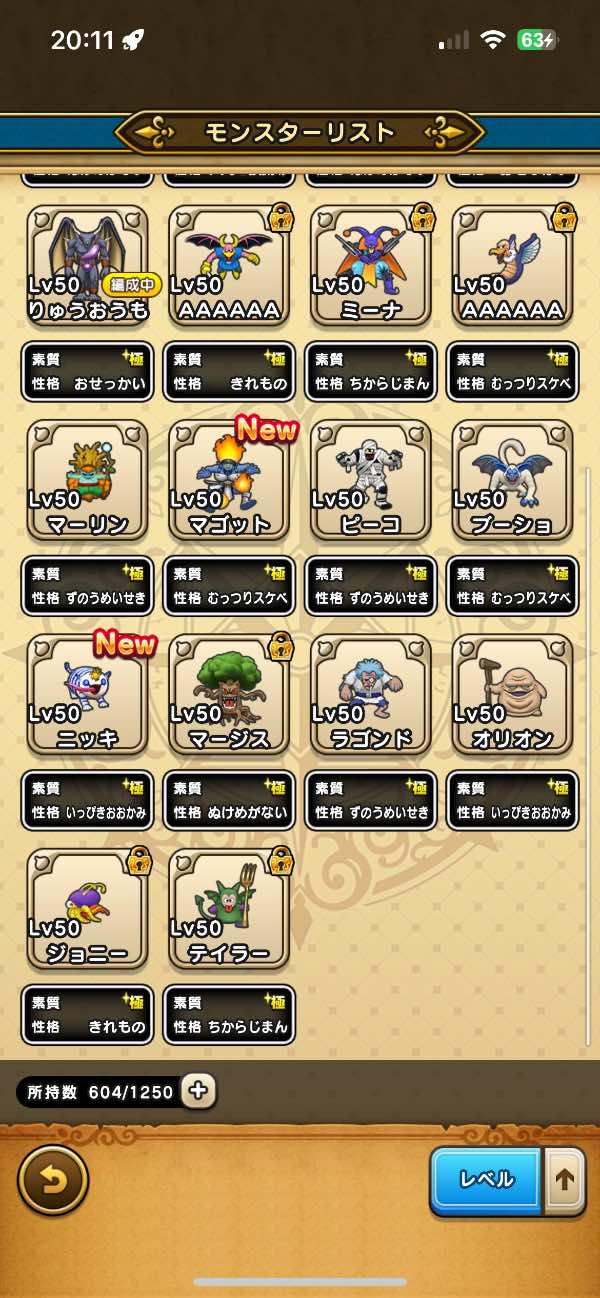Open the りゅうおうも monster card
The image size is (600, 1298).
point(88,265)
